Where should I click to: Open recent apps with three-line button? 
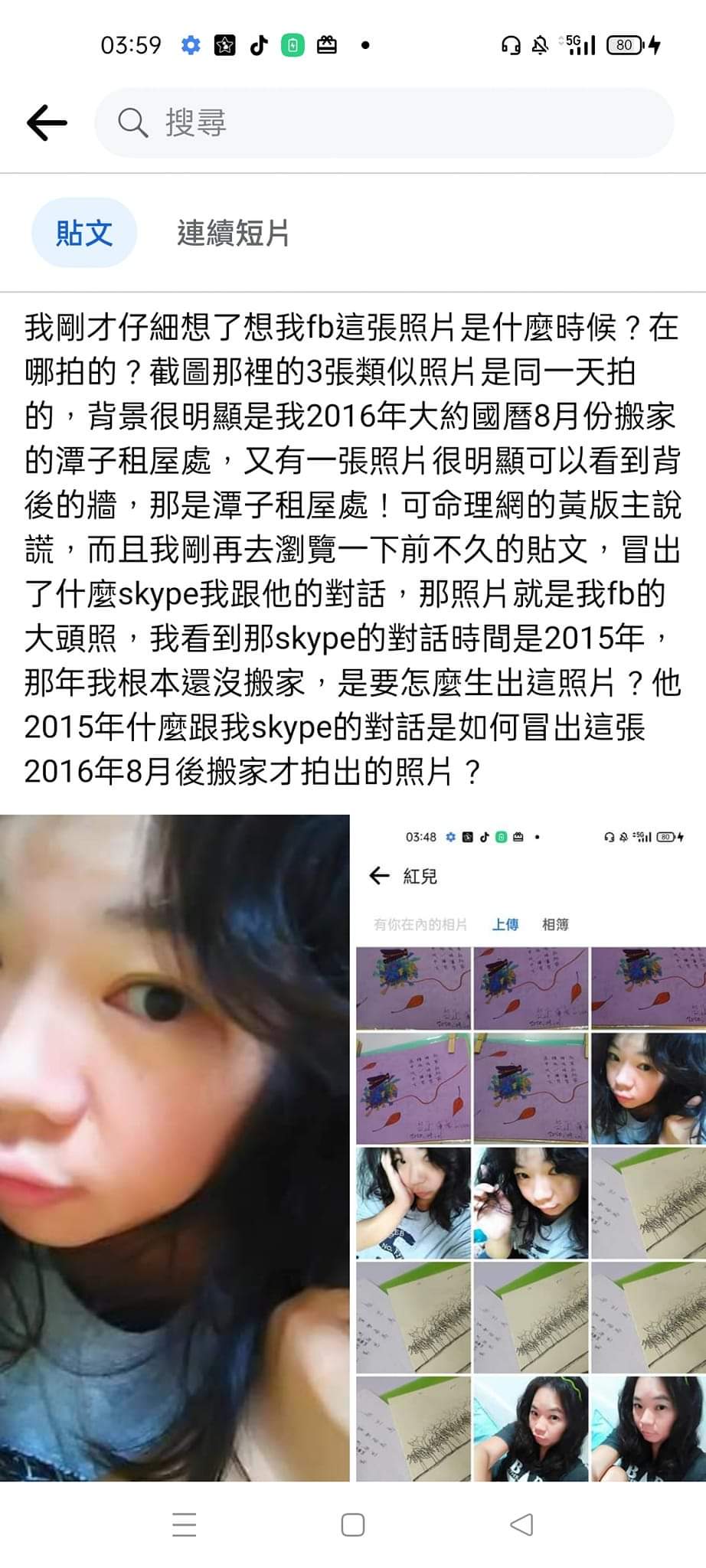[185, 1524]
